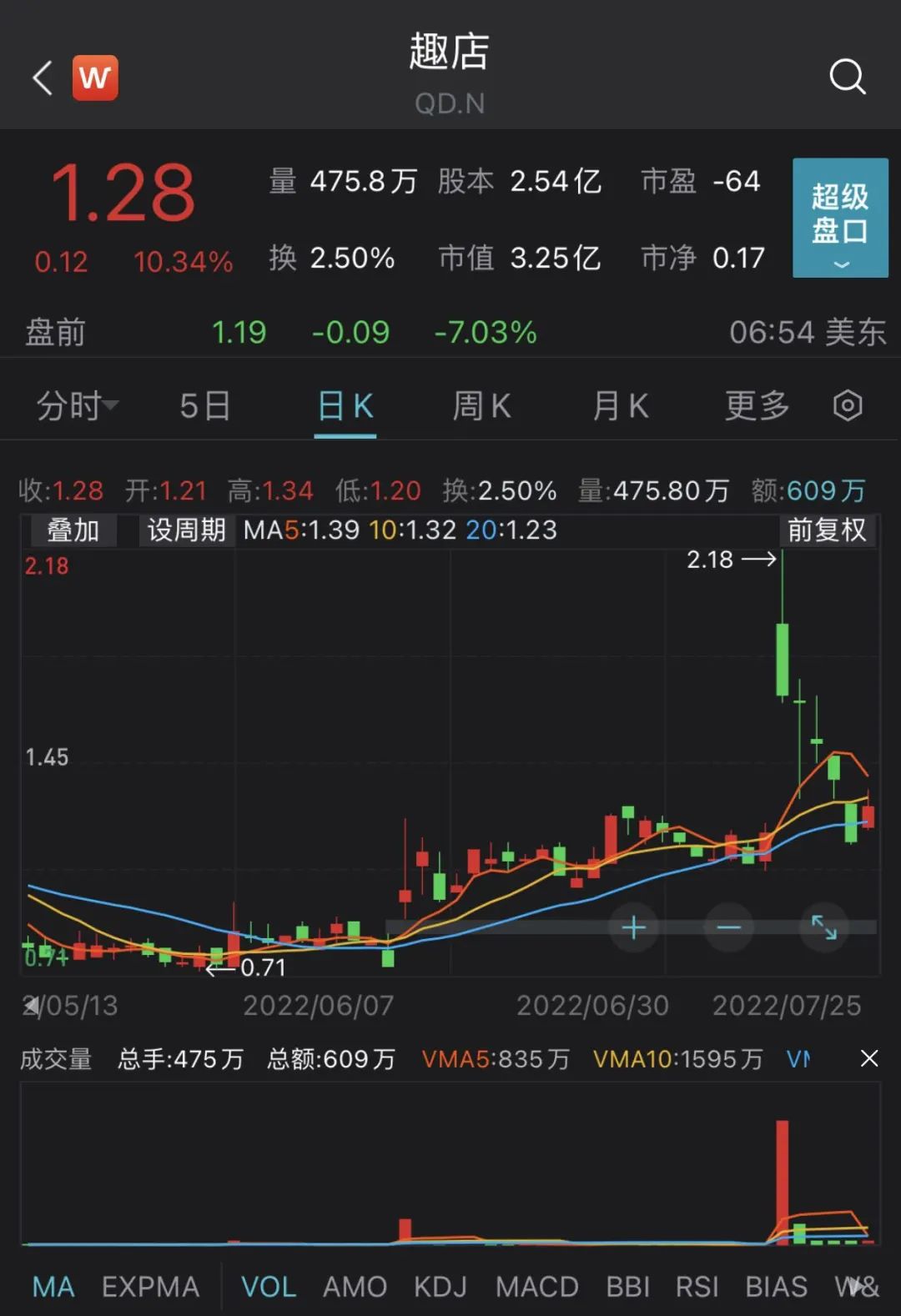Viewport: 901px width, 1316px height.
Task: Toggle the 叠加 overlay option
Action: [72, 530]
